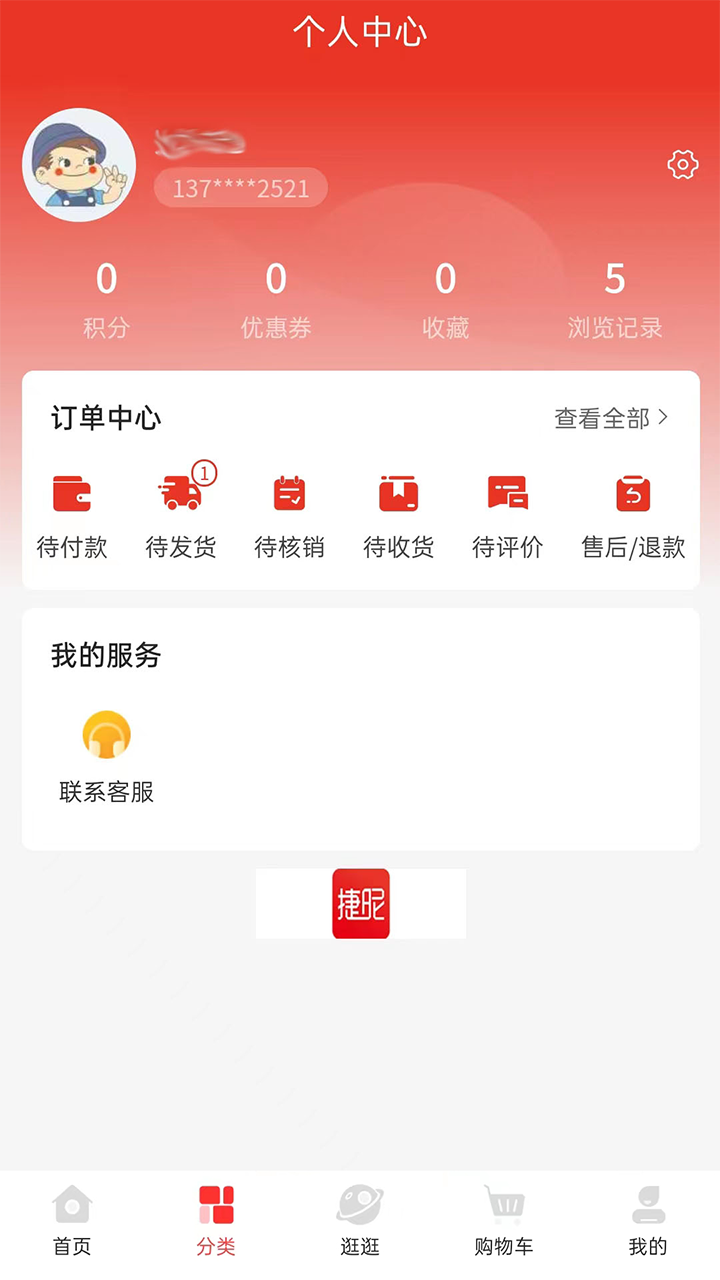Open 待付款 pending payment orders
Image resolution: width=720 pixels, height=1280 pixels.
tap(72, 515)
